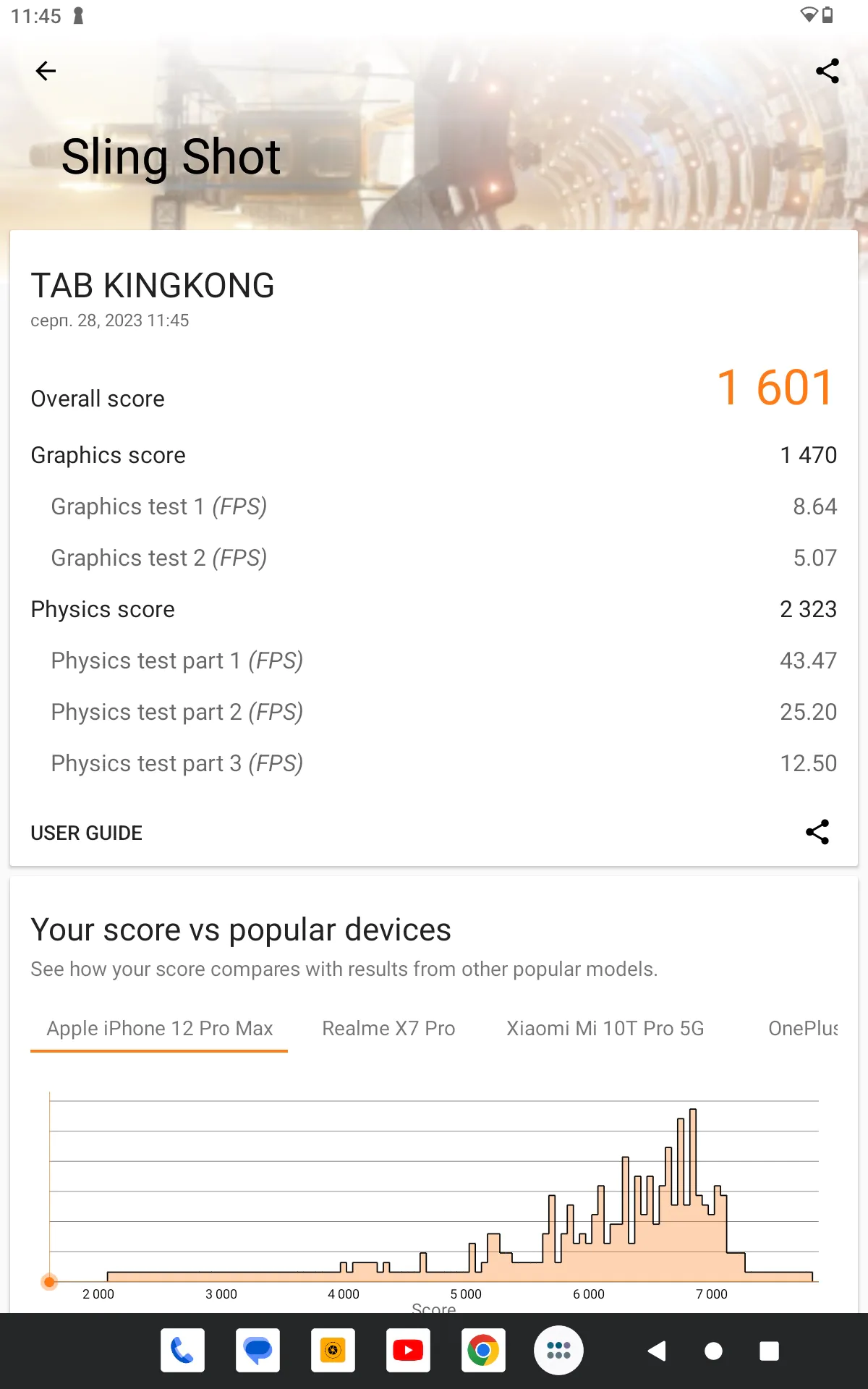Share the result from the header share icon
This screenshot has width=868, height=1389.
click(x=827, y=71)
